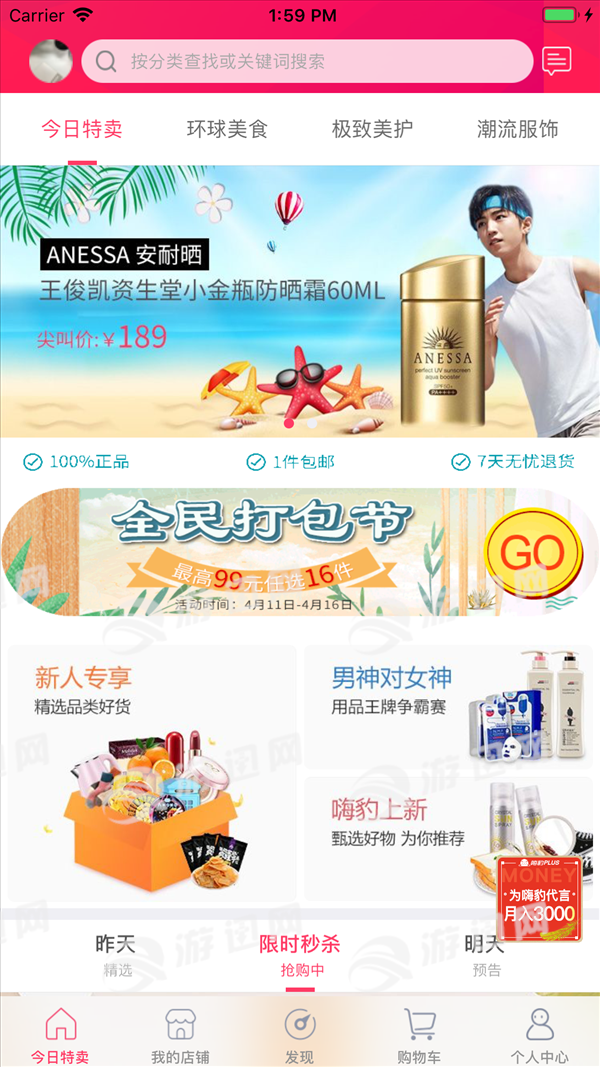Viewport: 600px width, 1067px height.
Task: Open the ANESSA sunscreen banner
Action: coord(300,300)
